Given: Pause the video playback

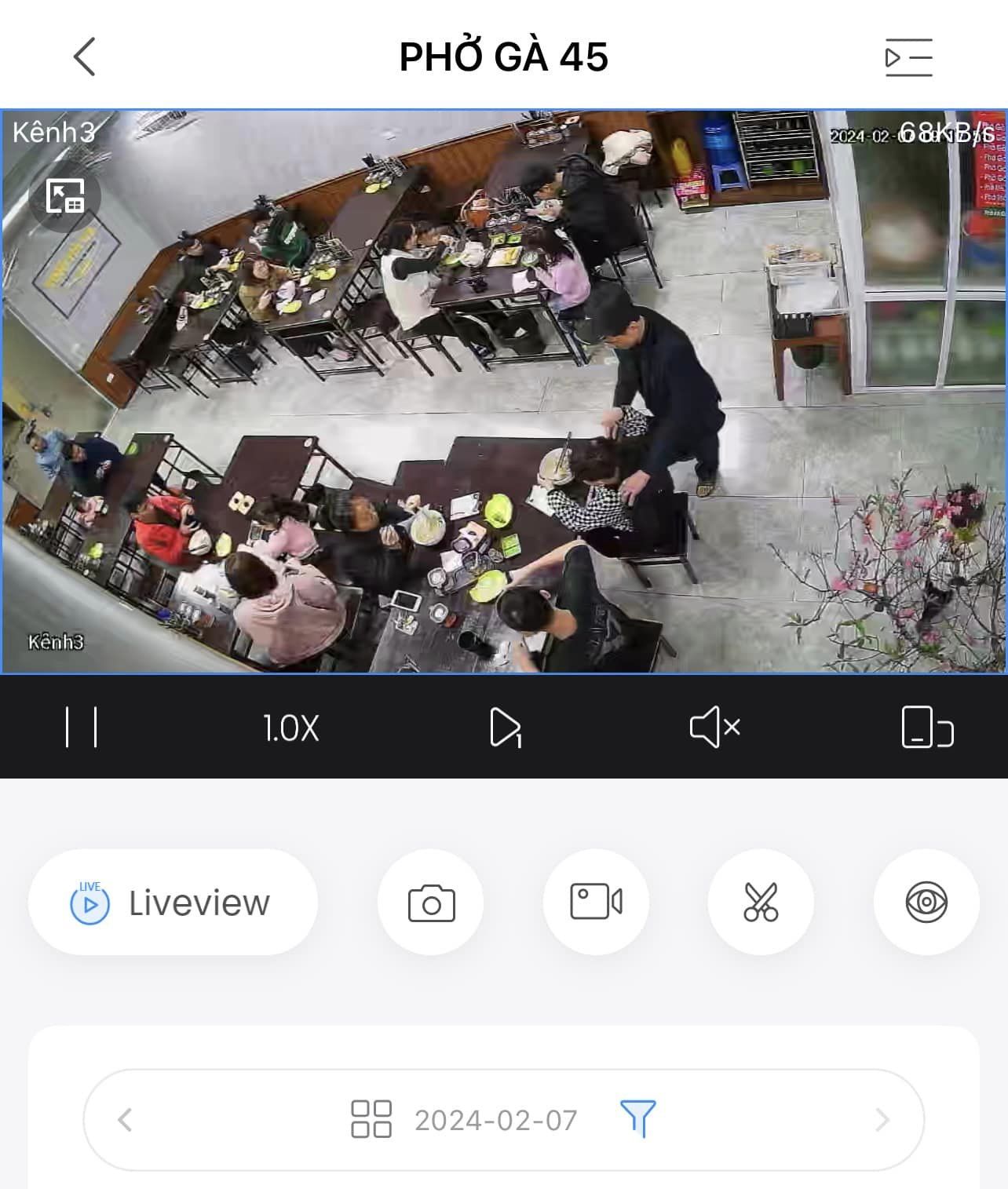Looking at the screenshot, I should pos(81,727).
